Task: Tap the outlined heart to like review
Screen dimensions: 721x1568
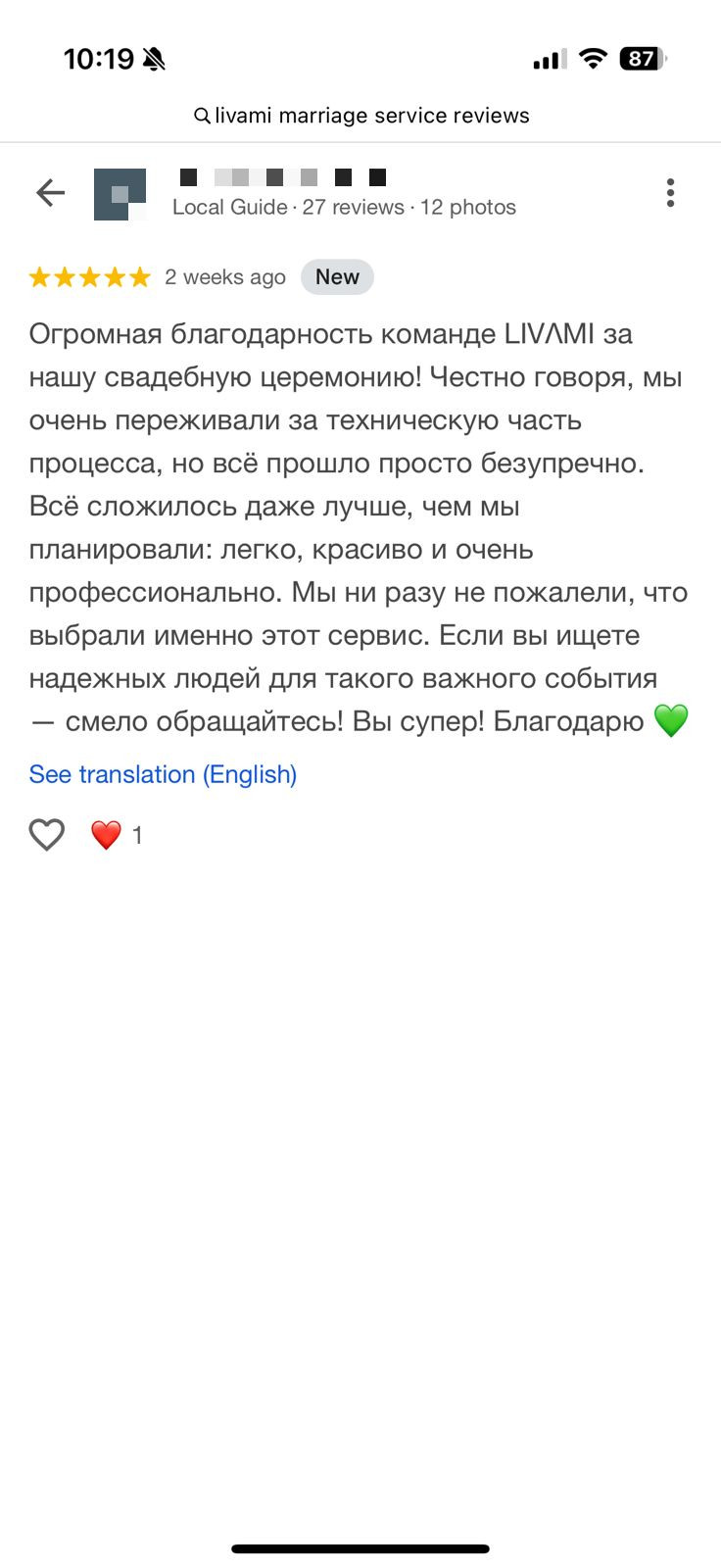Action: coord(46,834)
